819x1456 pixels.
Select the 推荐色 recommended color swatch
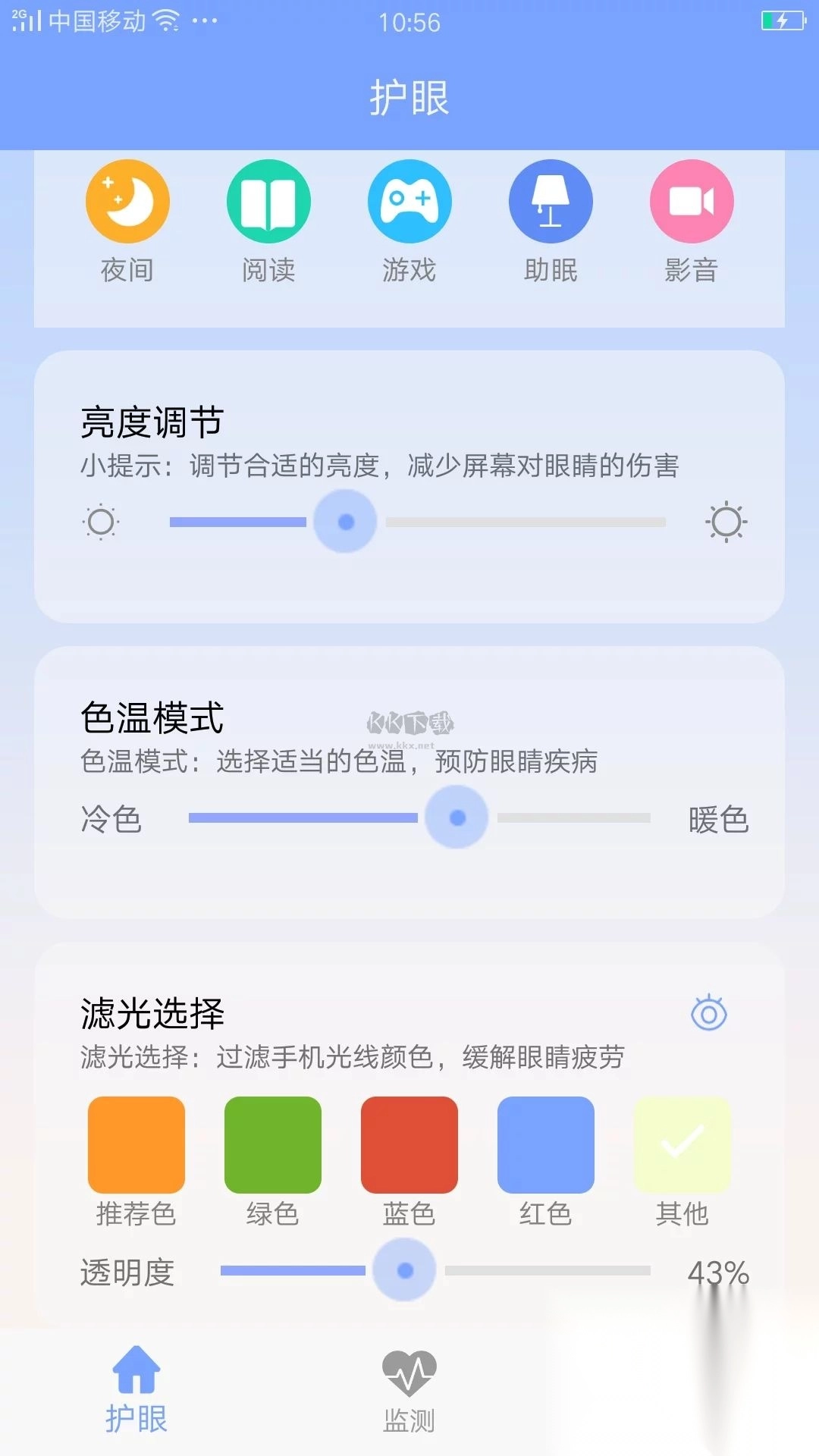[x=136, y=1145]
